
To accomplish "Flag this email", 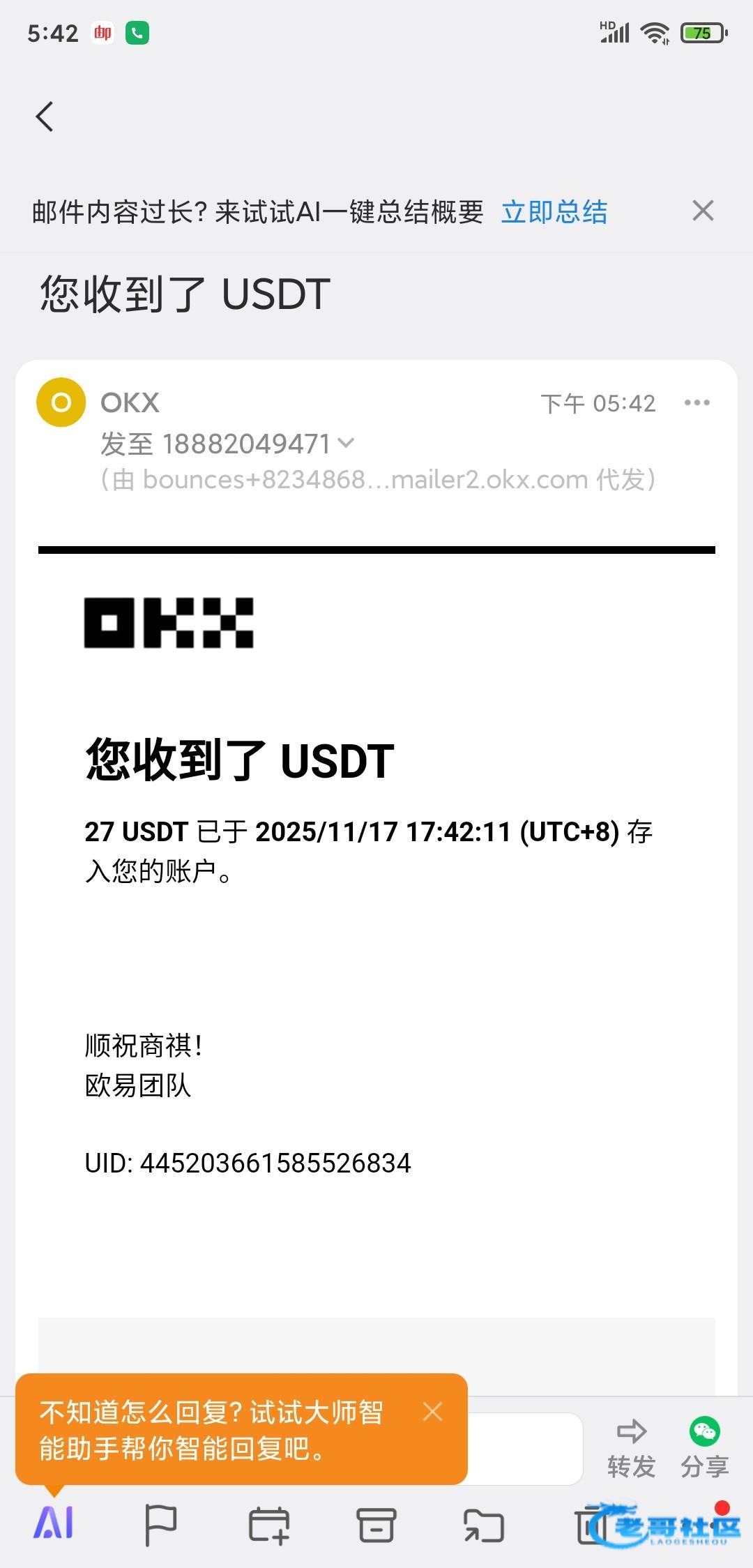I will pos(160,1525).
